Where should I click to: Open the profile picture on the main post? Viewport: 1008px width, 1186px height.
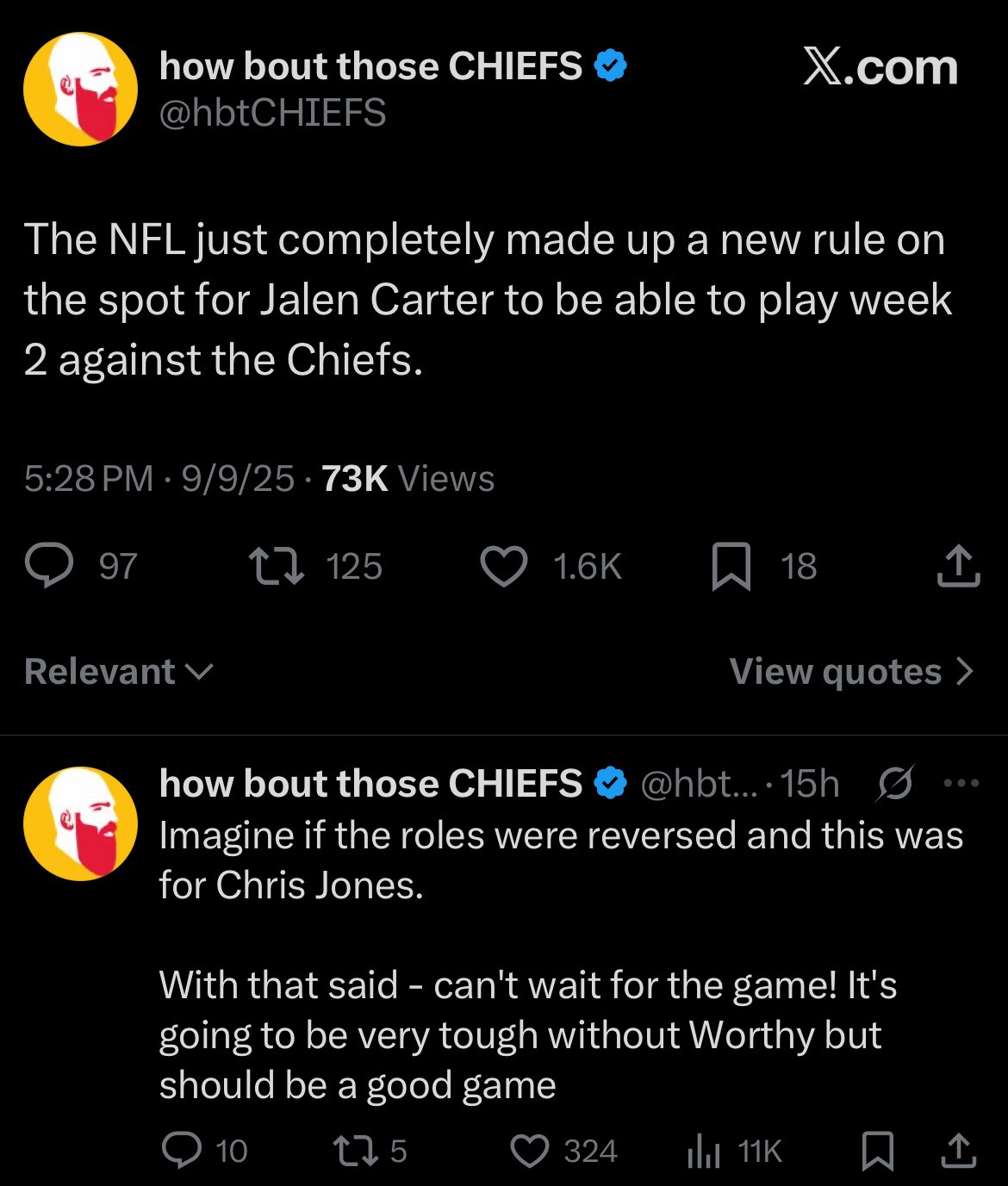[x=80, y=90]
